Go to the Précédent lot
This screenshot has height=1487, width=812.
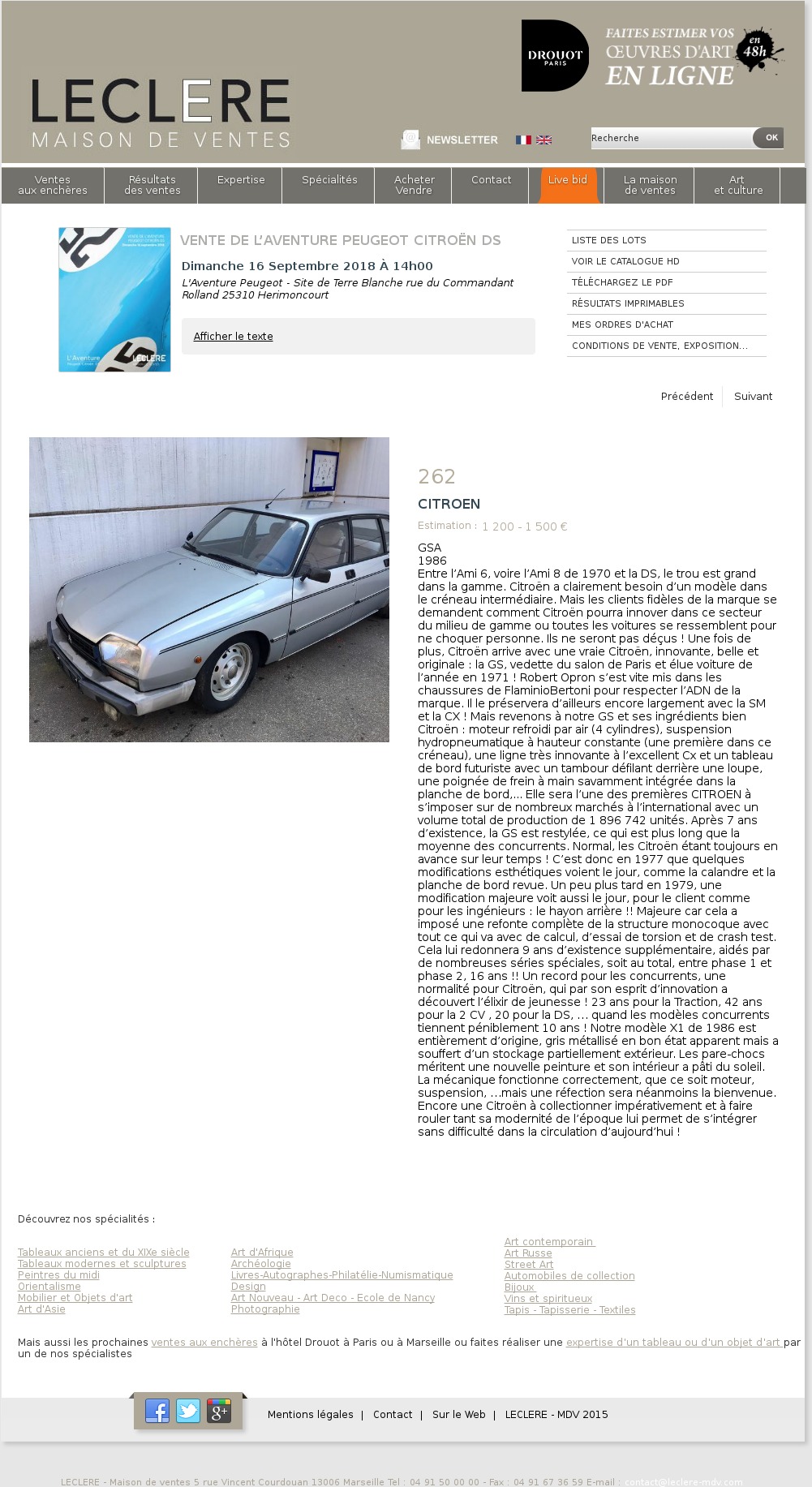pos(686,397)
